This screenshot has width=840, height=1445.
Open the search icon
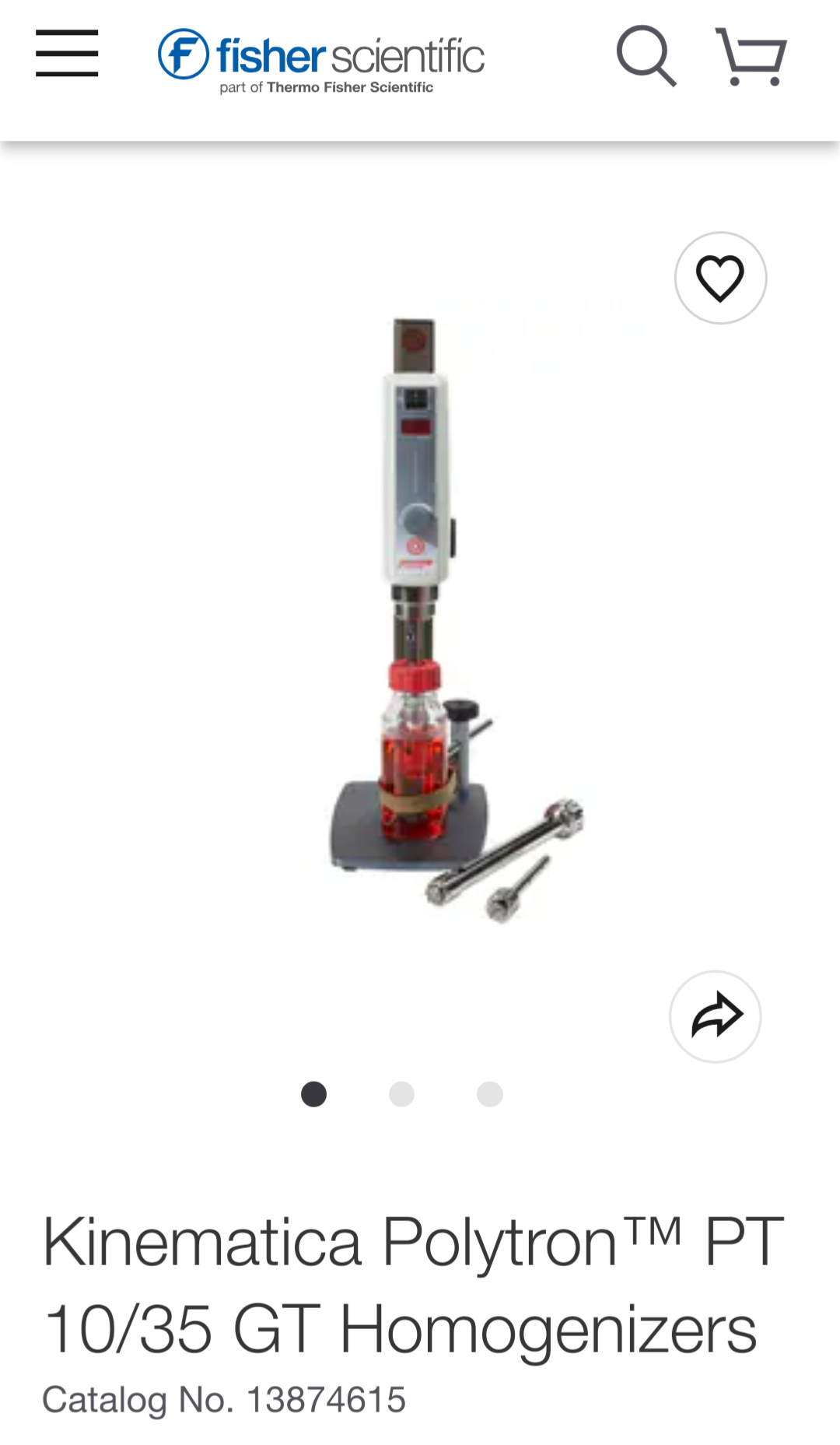pos(646,55)
